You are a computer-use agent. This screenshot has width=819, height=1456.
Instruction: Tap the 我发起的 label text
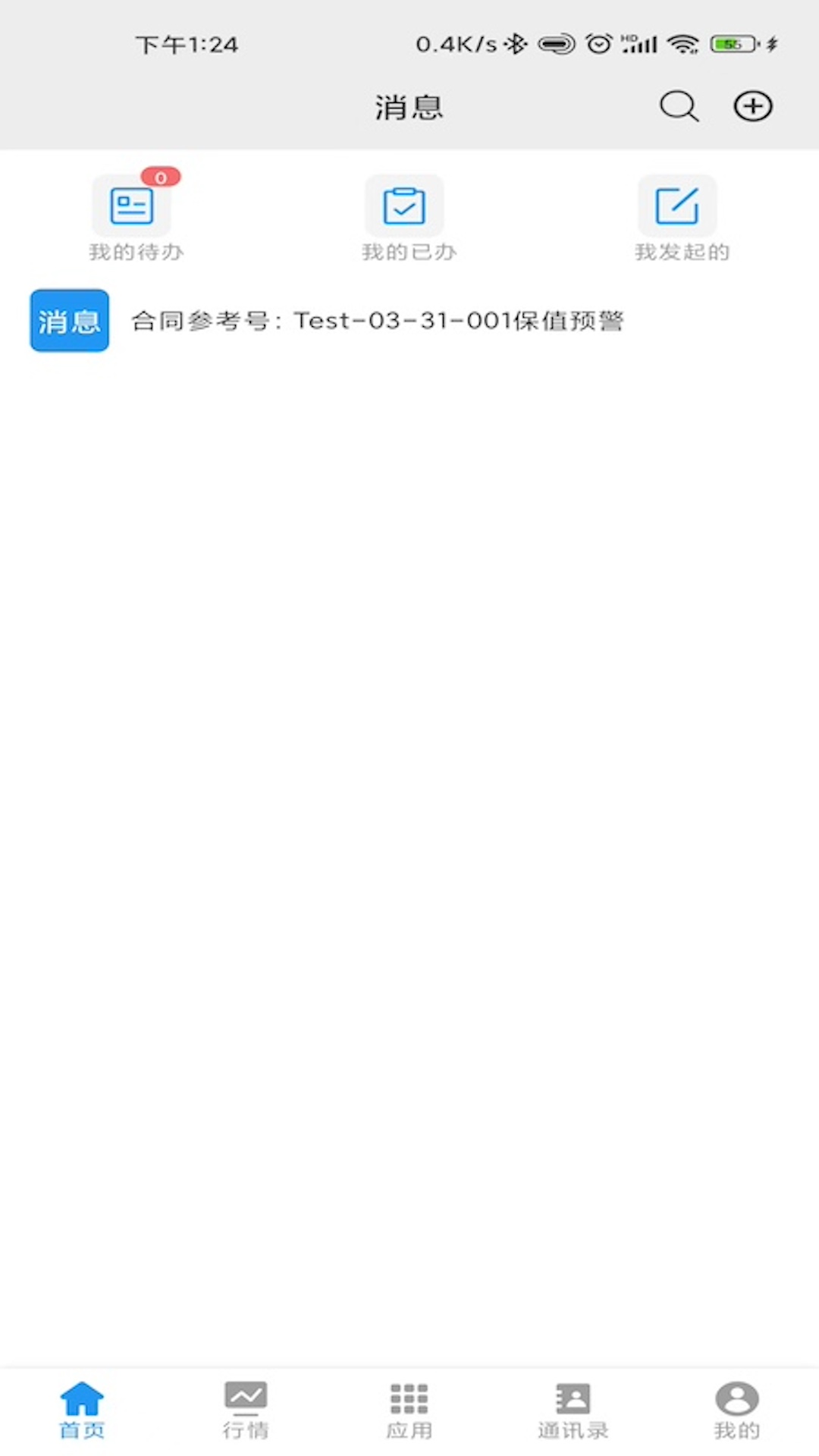682,253
